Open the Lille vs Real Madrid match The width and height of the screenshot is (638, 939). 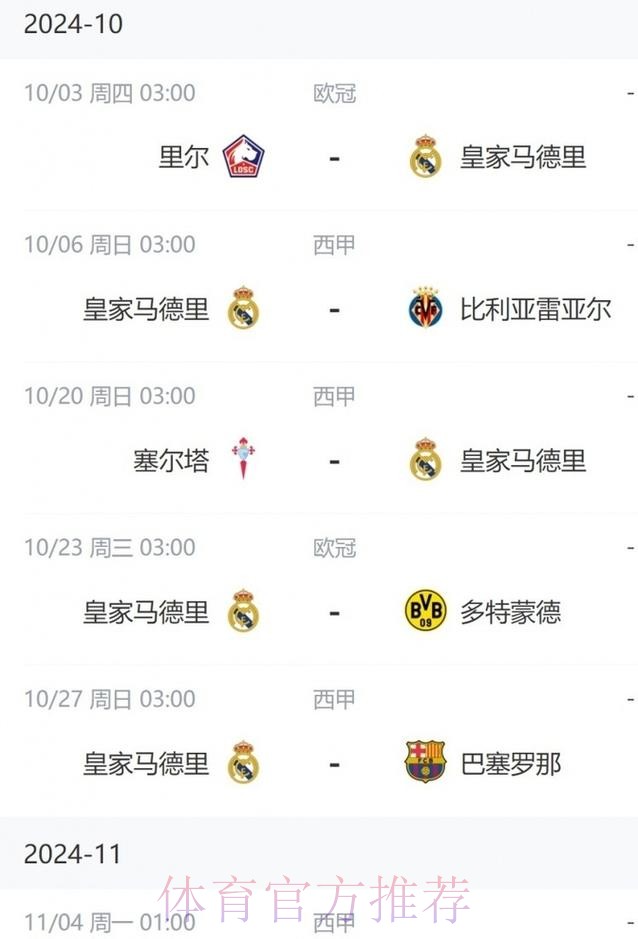(x=333, y=157)
